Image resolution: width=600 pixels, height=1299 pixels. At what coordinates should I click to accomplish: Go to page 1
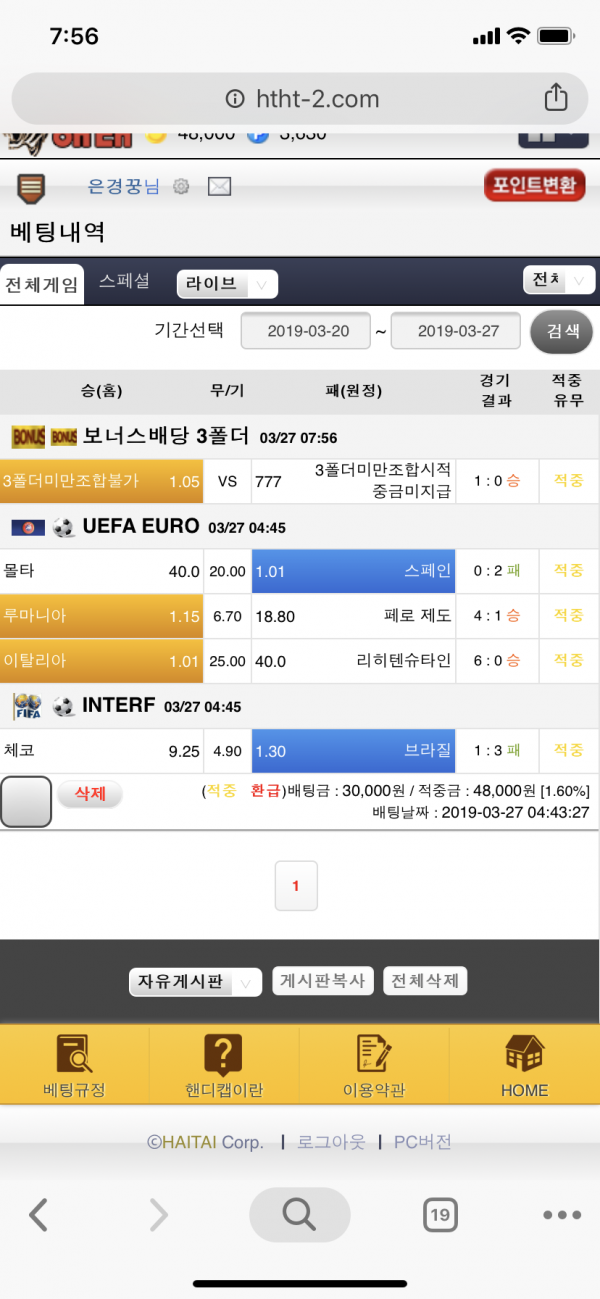(295, 886)
